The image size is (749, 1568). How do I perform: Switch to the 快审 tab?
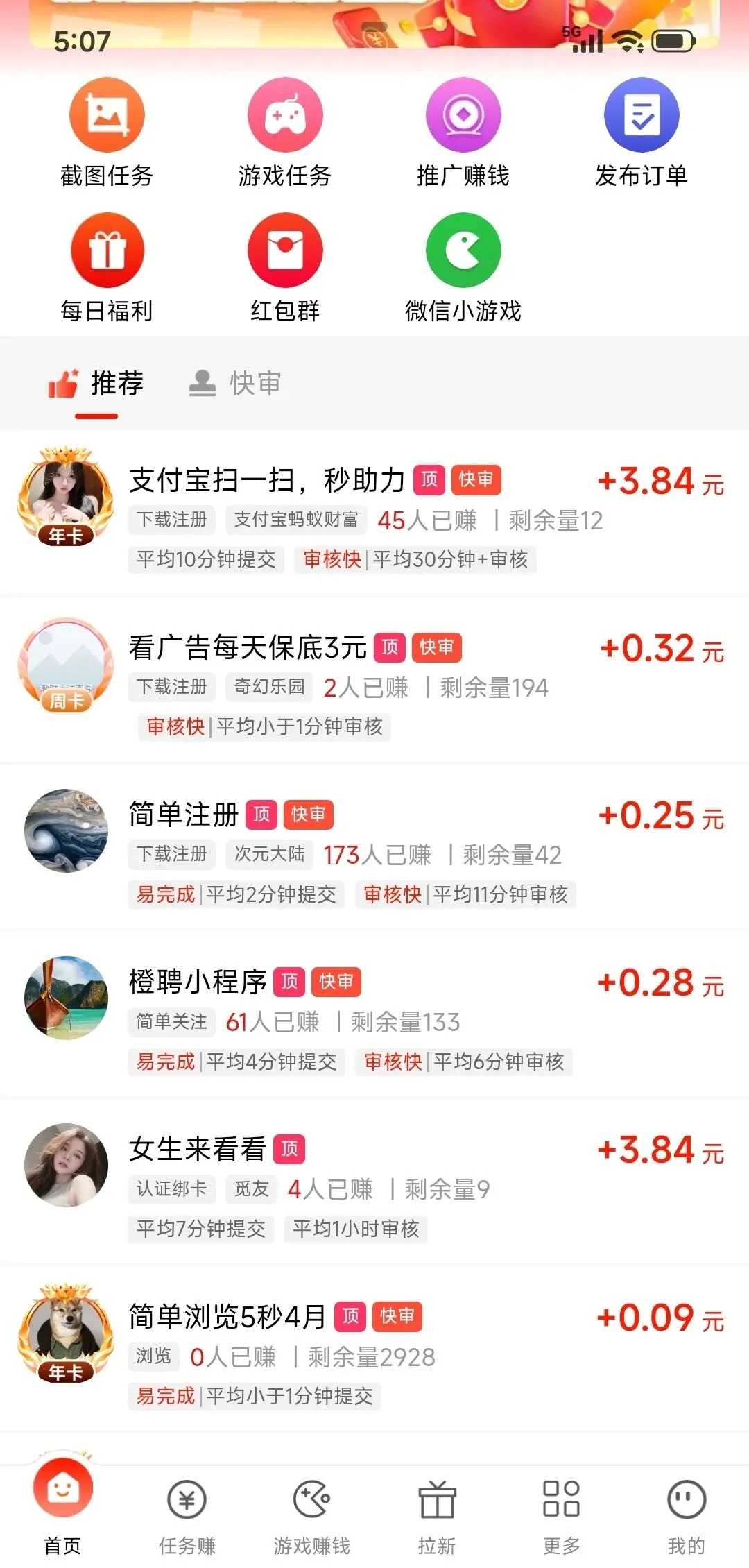coord(236,383)
